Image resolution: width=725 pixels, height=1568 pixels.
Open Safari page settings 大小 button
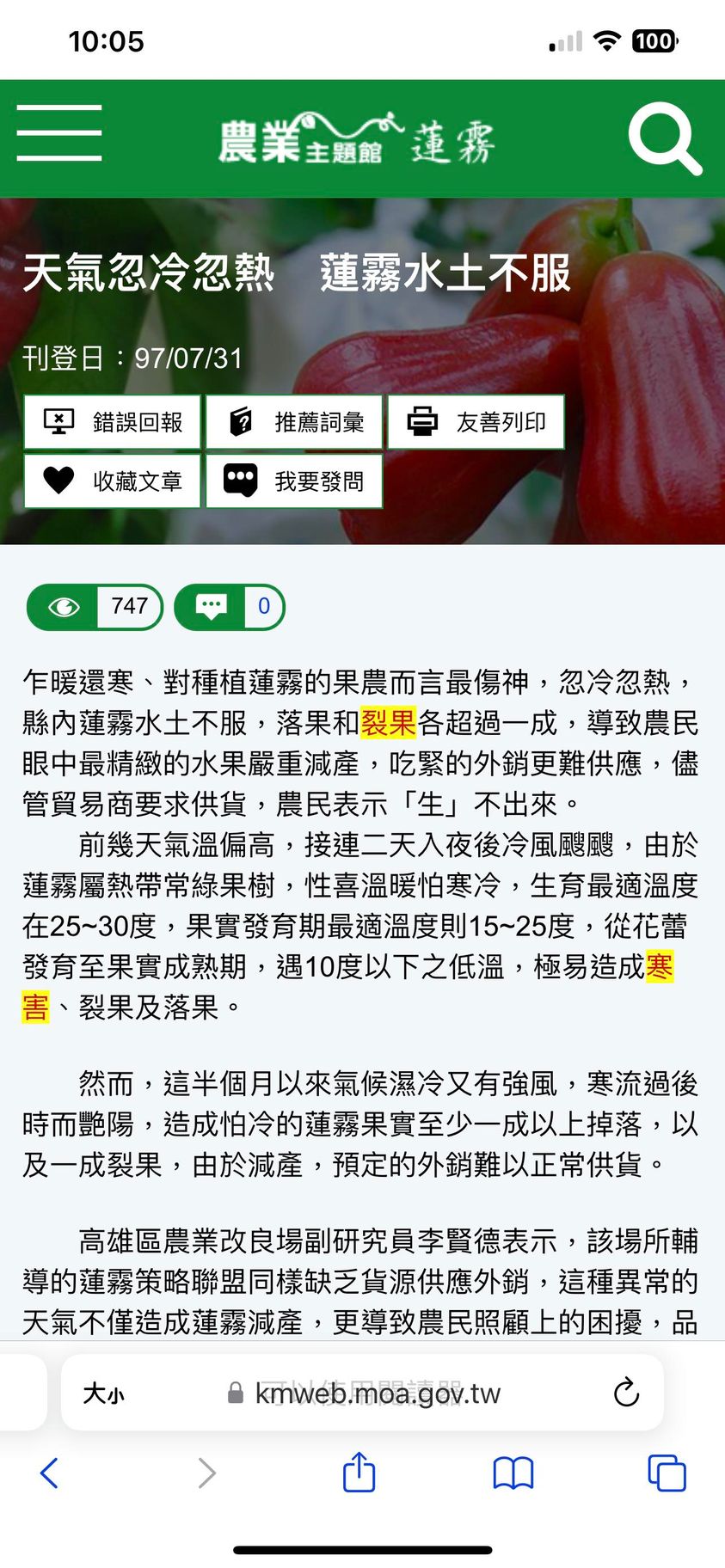click(x=103, y=1393)
